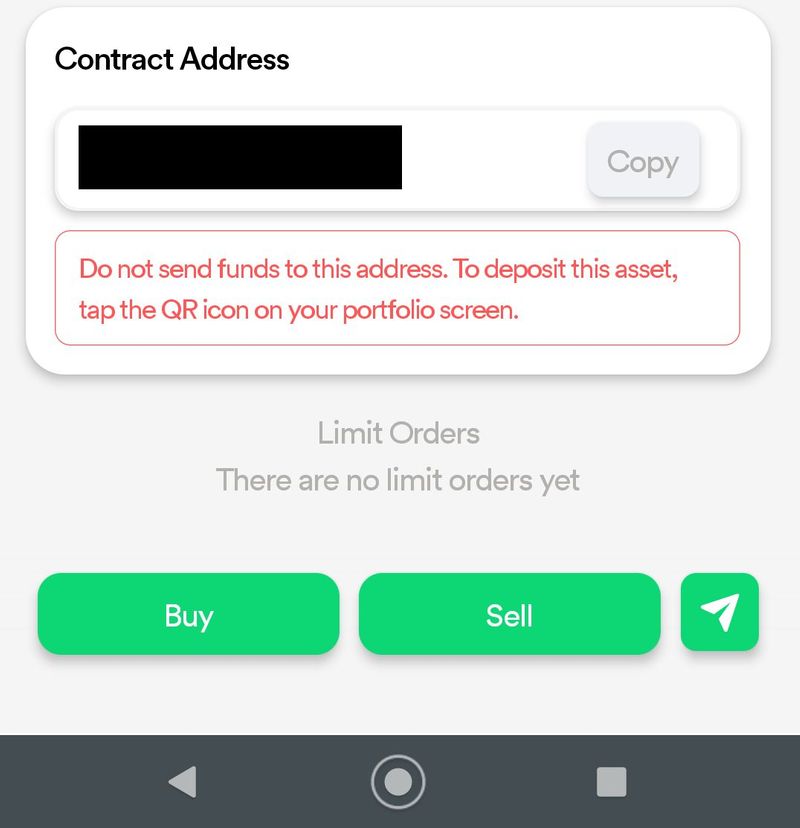This screenshot has height=828, width=800.
Task: Tap the green Buy button
Action: click(x=189, y=614)
